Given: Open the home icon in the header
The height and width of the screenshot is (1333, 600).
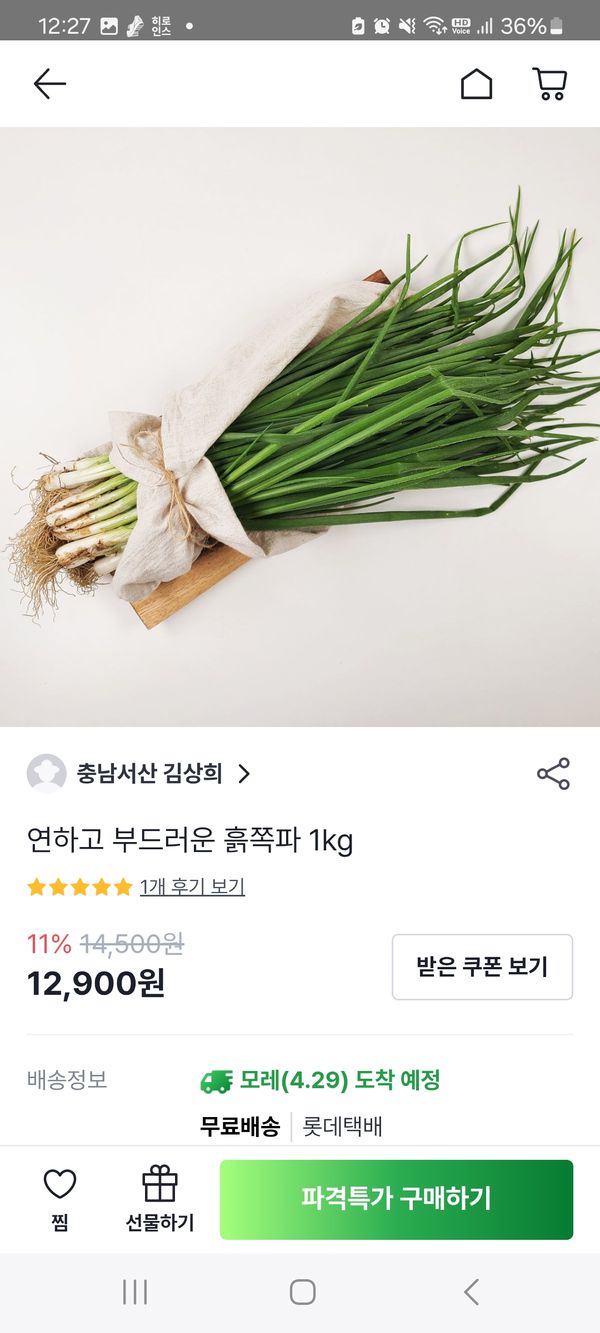Looking at the screenshot, I should [x=476, y=84].
